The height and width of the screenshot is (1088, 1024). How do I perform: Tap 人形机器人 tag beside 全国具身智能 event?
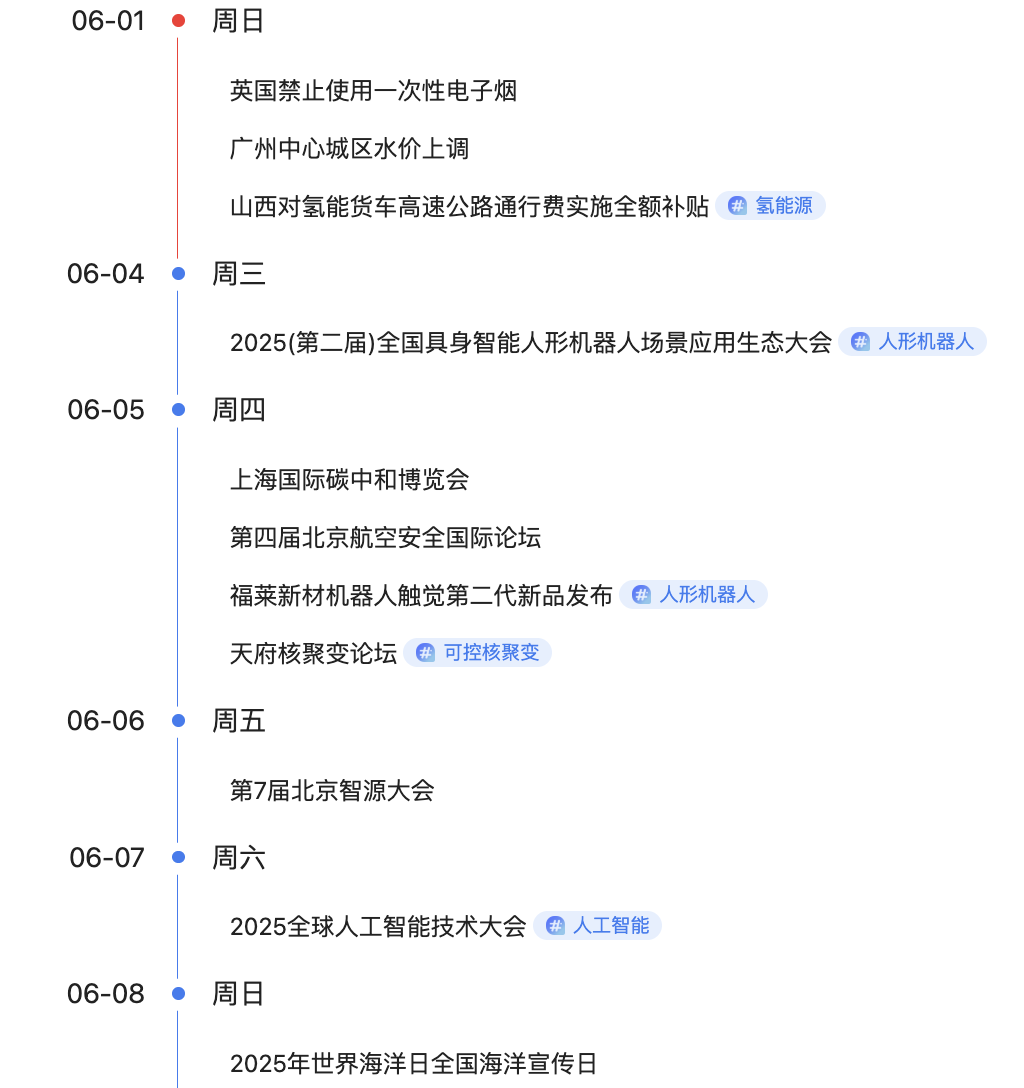912,342
